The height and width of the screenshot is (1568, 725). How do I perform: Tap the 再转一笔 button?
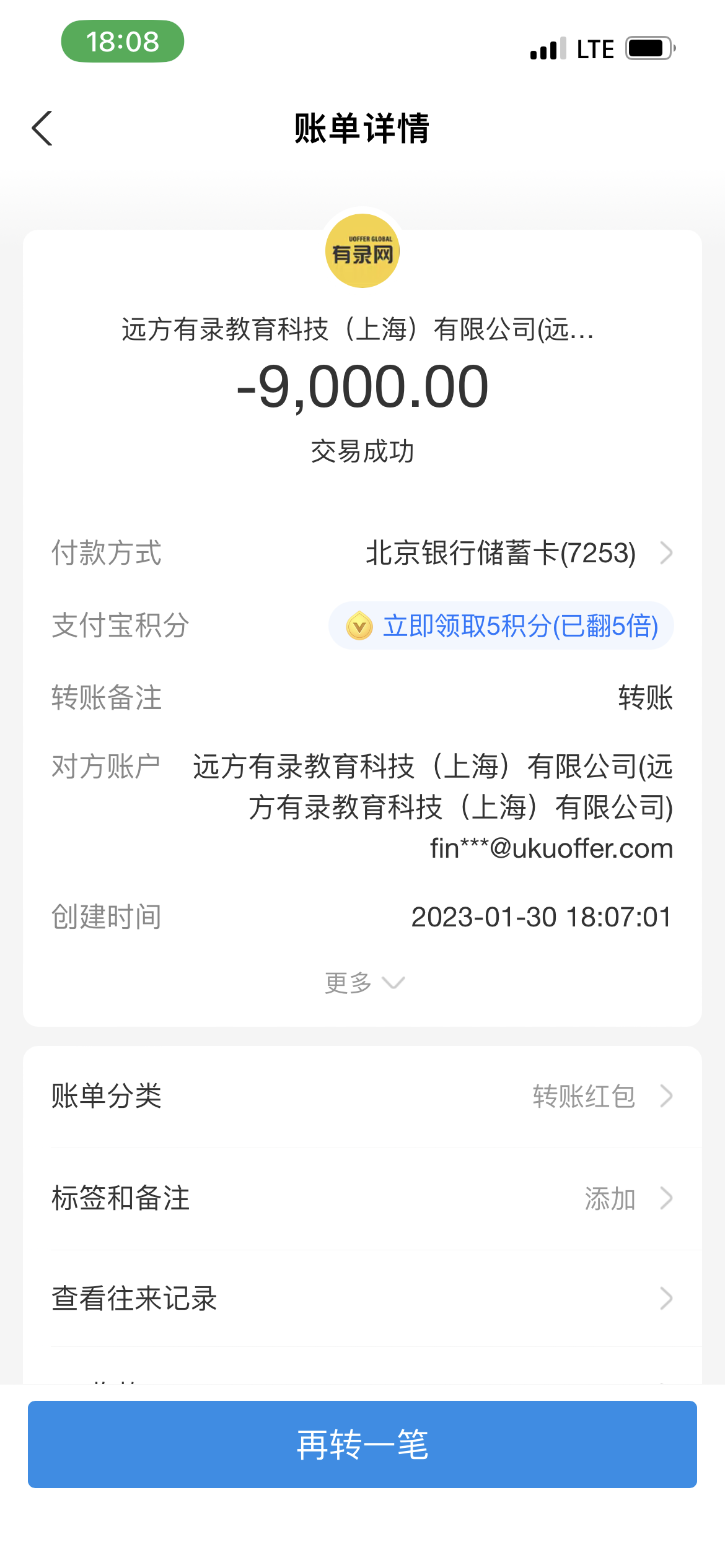[362, 1445]
